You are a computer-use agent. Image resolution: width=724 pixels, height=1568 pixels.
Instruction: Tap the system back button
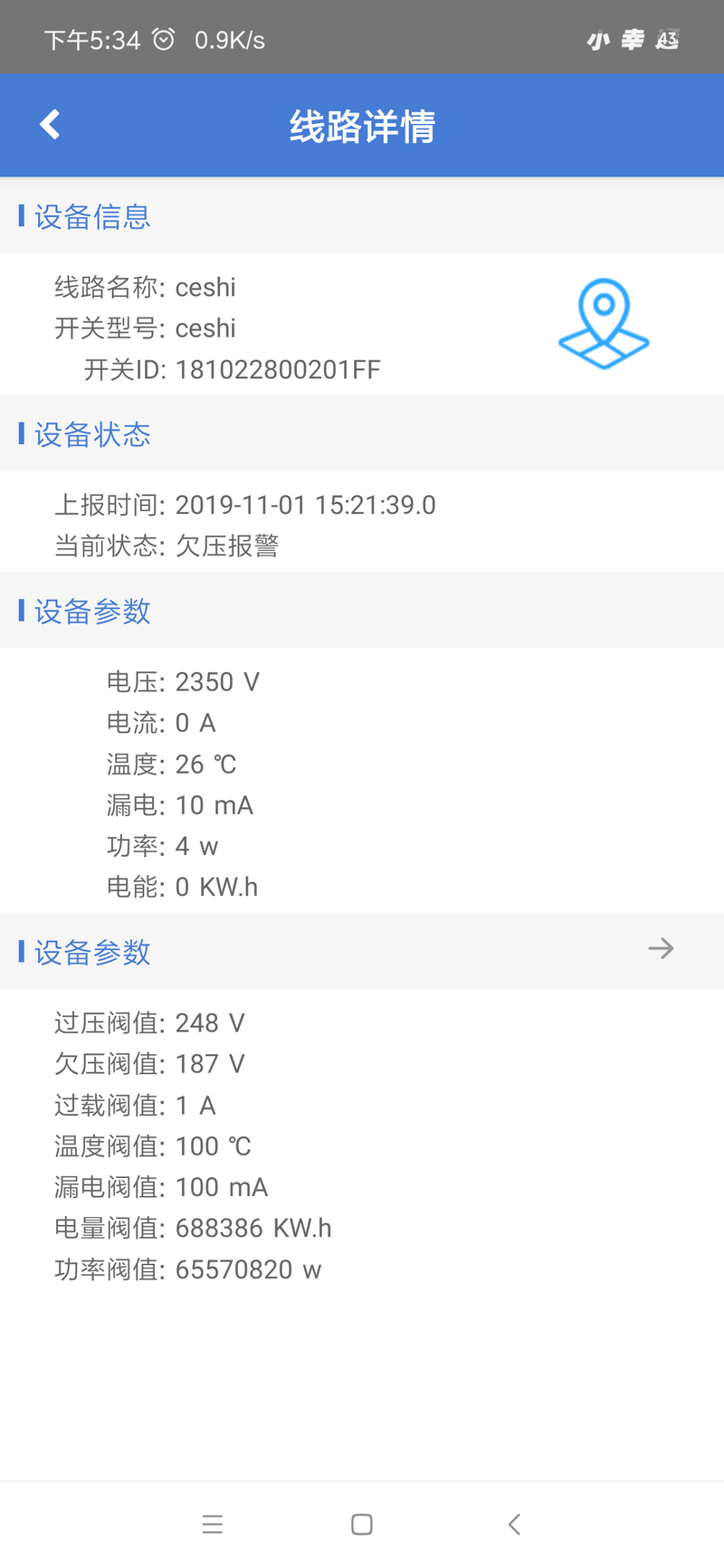514,1525
